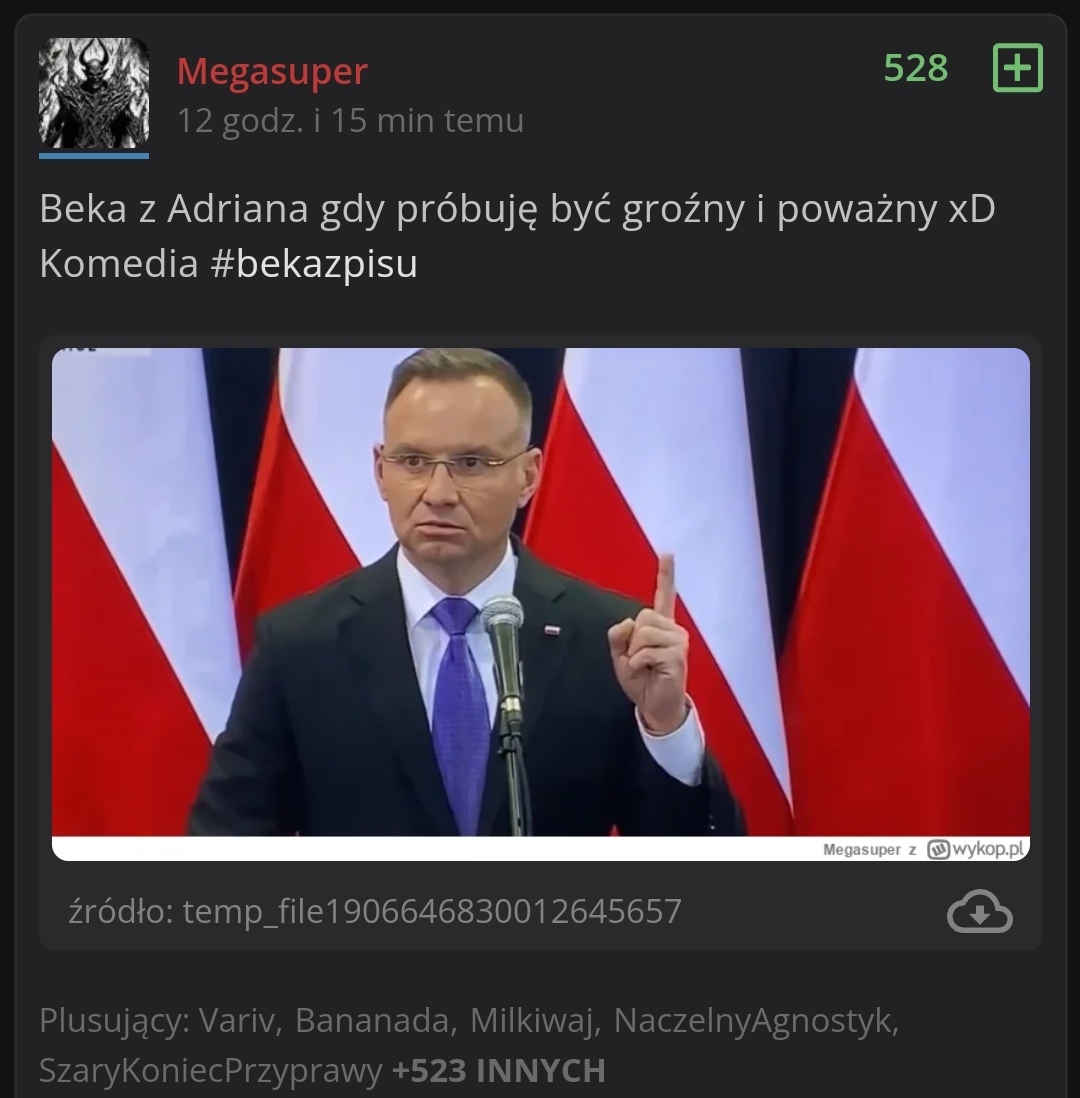Upvote the post with the plus button

(1017, 68)
